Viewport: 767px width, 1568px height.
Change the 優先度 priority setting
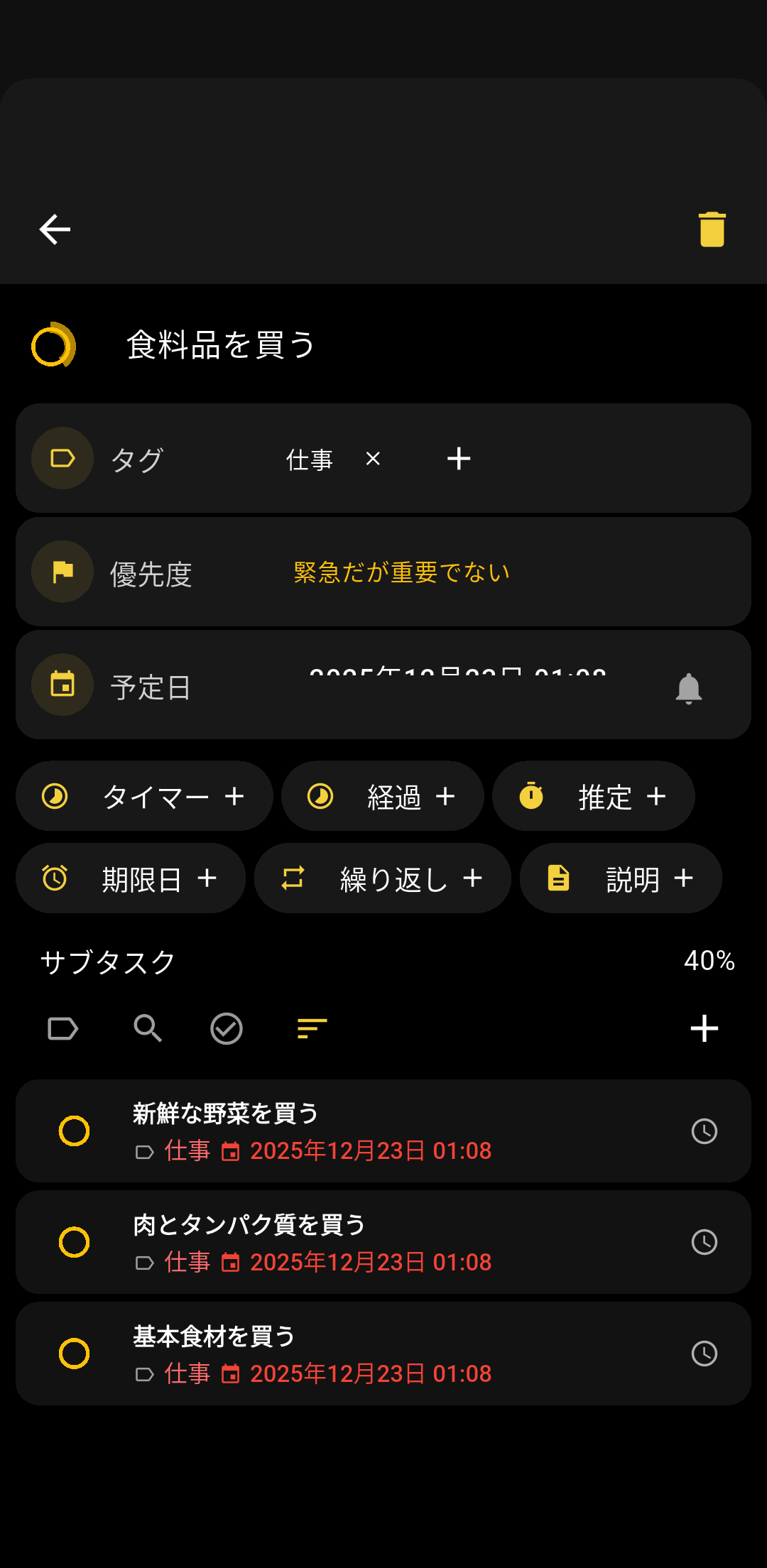(x=401, y=572)
